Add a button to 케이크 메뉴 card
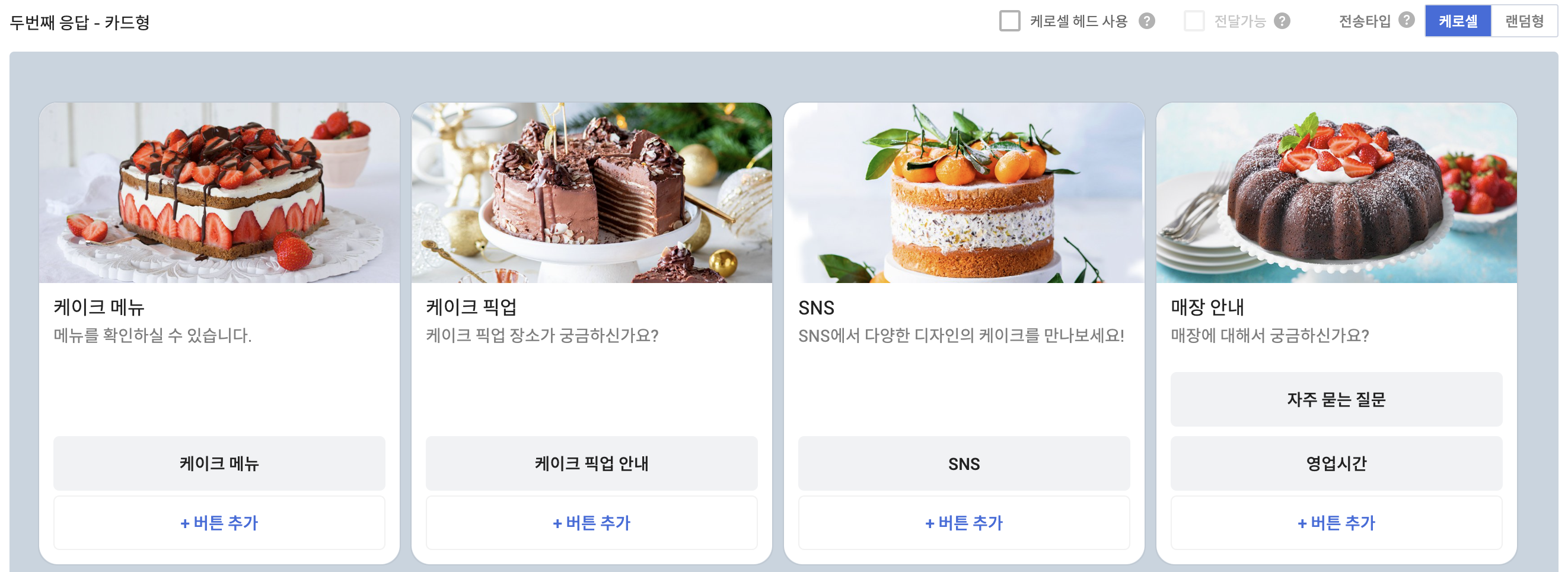Screen dimensions: 1568x572 pyautogui.click(x=219, y=523)
